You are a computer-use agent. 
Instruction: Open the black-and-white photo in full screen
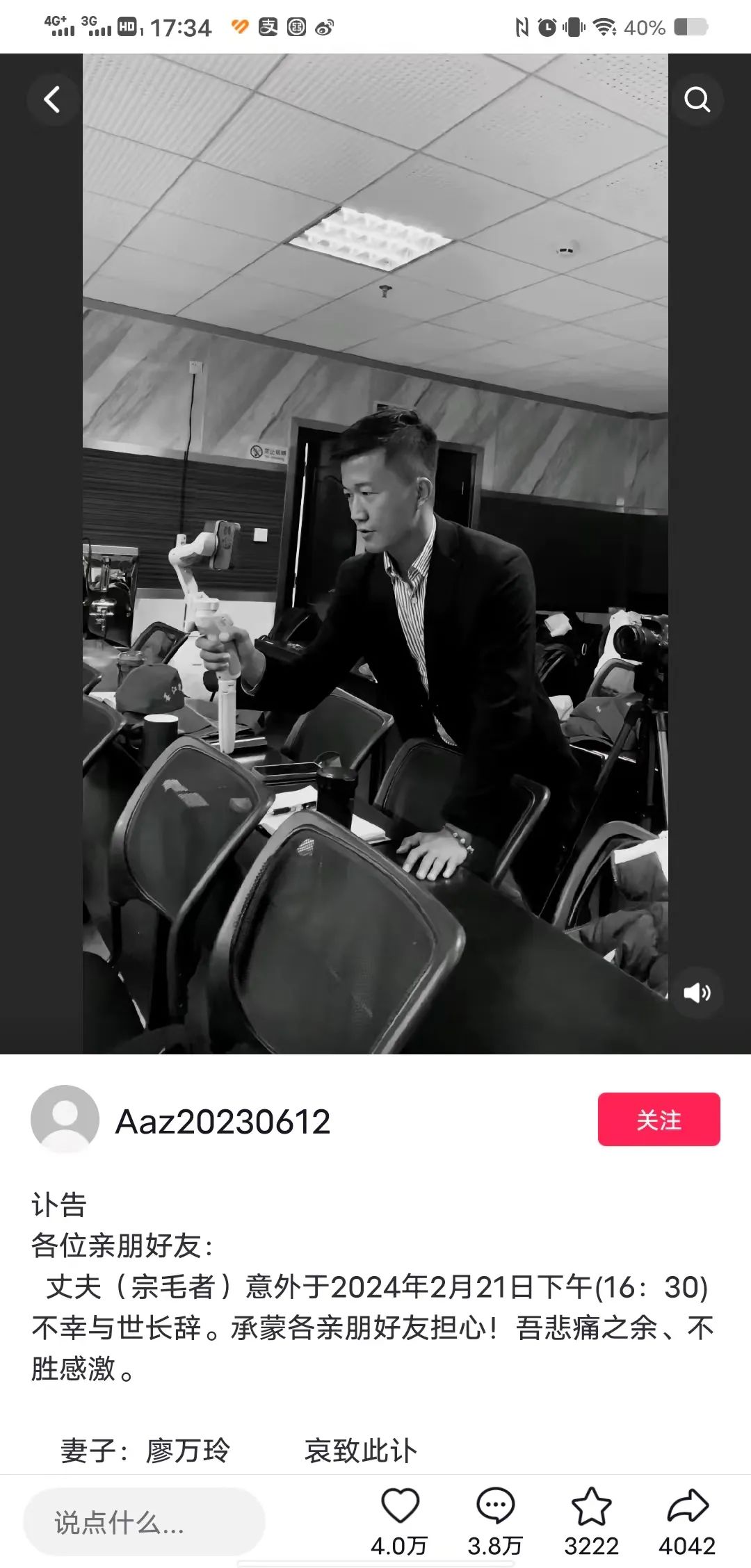click(x=375, y=556)
